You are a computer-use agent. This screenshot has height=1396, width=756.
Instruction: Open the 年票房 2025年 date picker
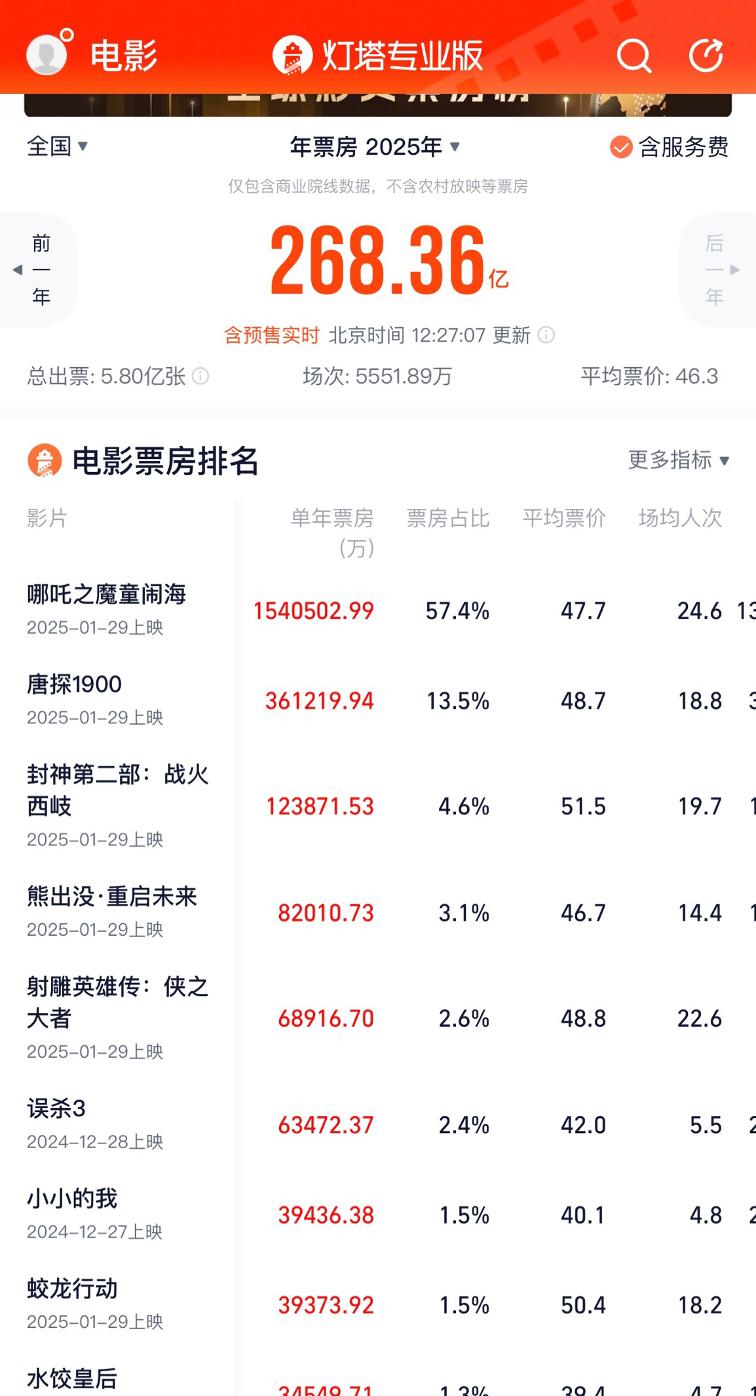coord(375,147)
